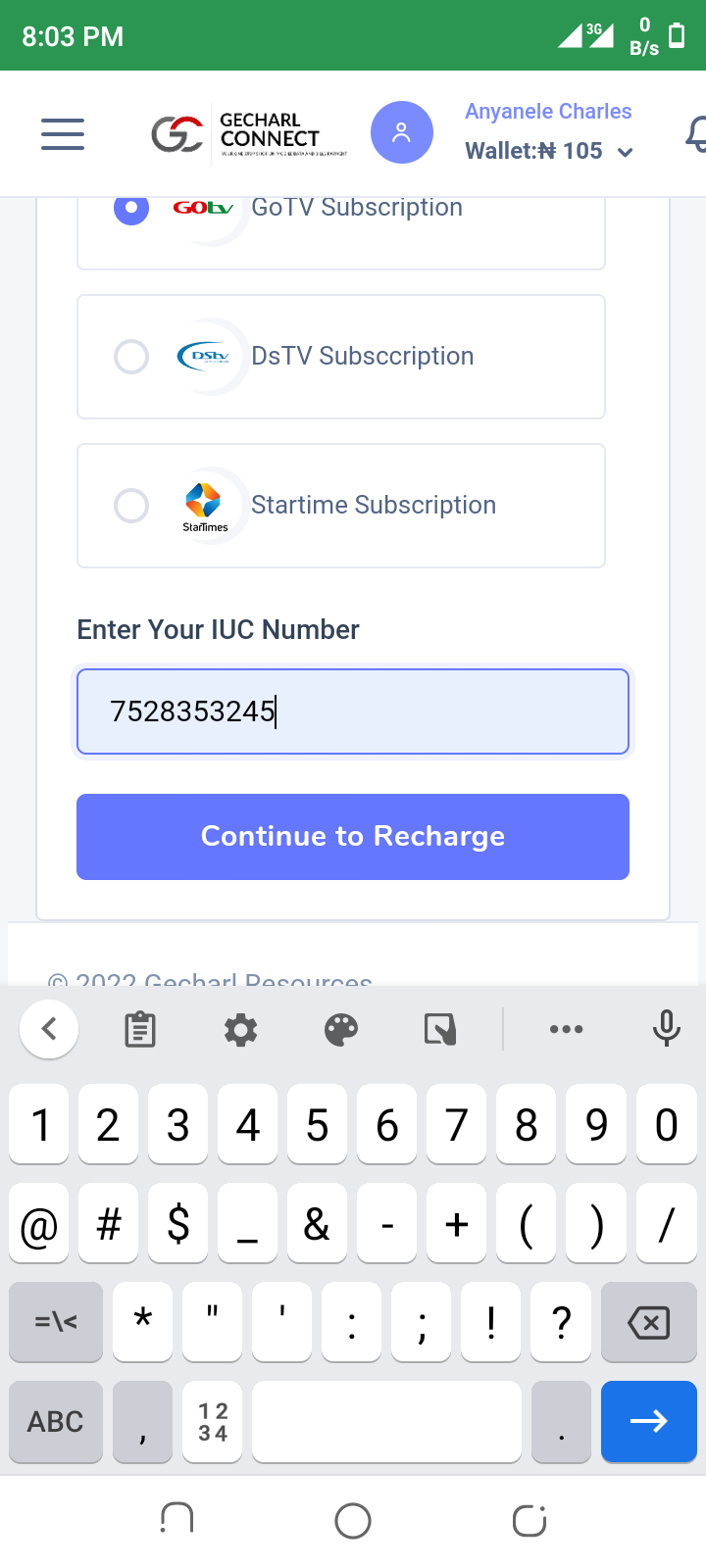Open keyboard theme palette

pyautogui.click(x=341, y=1029)
